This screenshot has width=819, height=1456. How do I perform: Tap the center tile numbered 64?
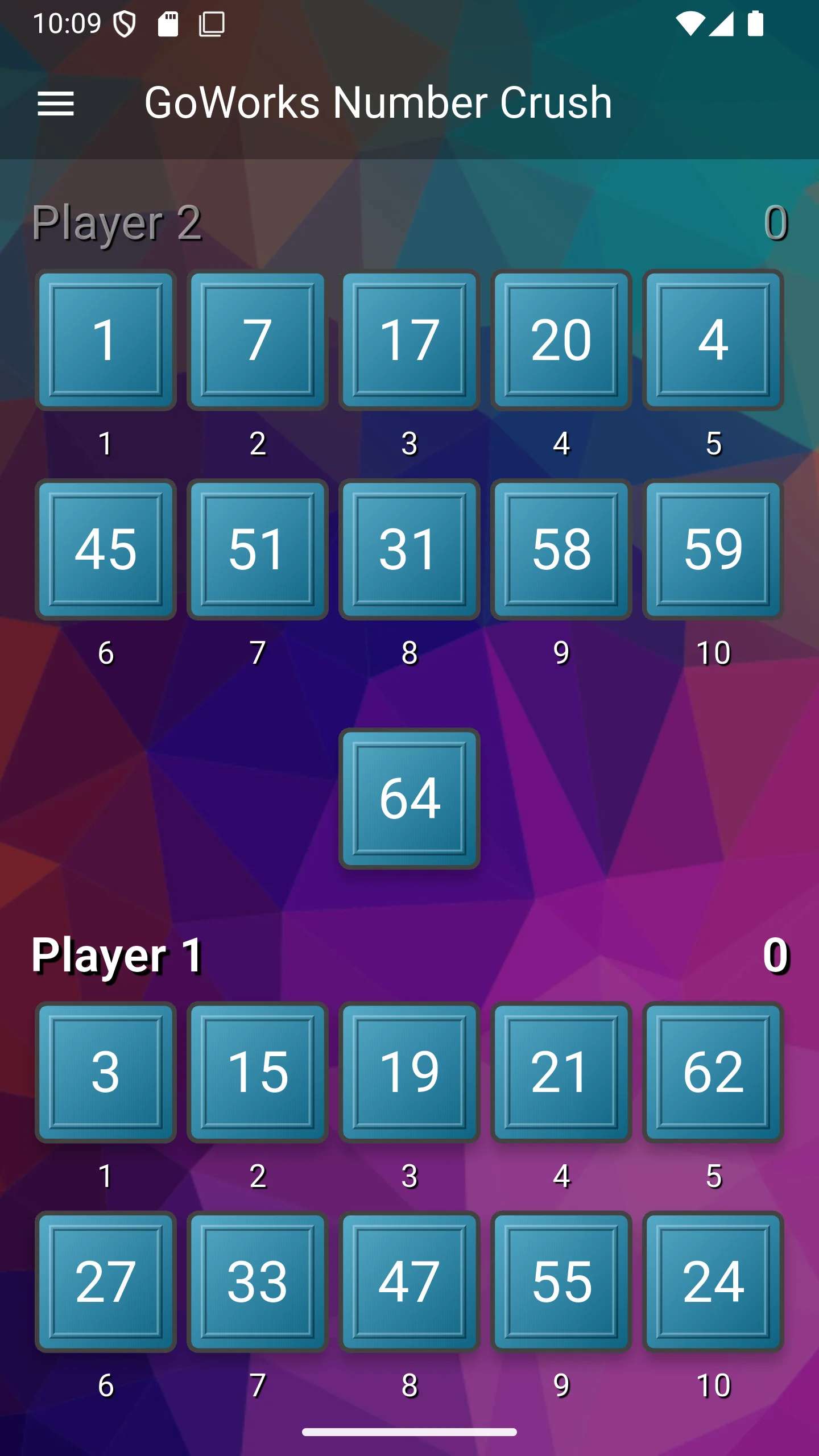pos(409,798)
